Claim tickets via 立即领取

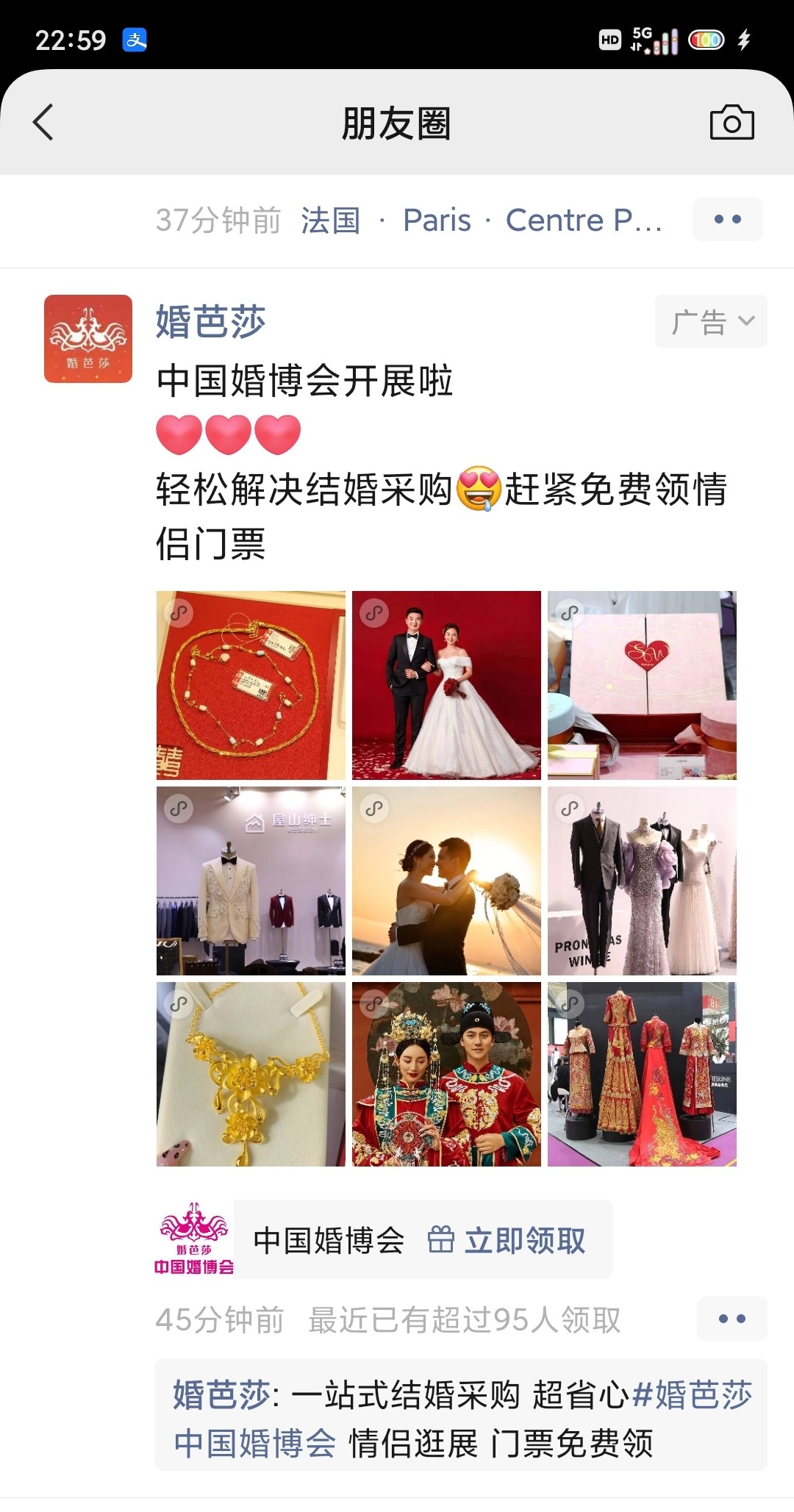tap(507, 1240)
